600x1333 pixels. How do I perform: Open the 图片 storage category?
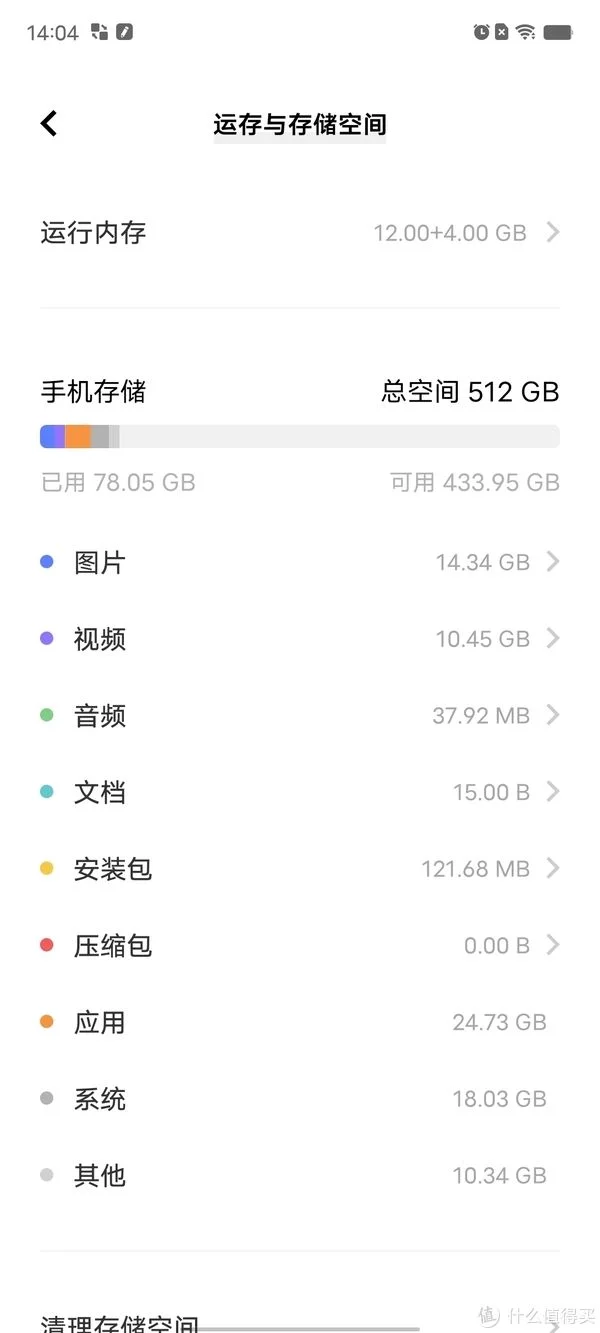click(x=300, y=562)
